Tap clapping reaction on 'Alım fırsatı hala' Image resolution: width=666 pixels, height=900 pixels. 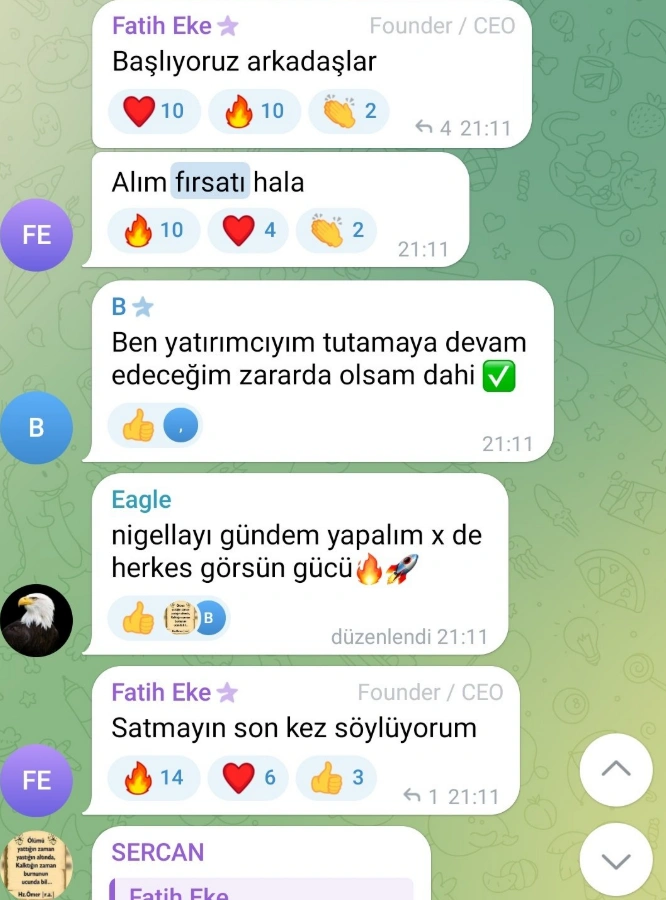click(336, 231)
